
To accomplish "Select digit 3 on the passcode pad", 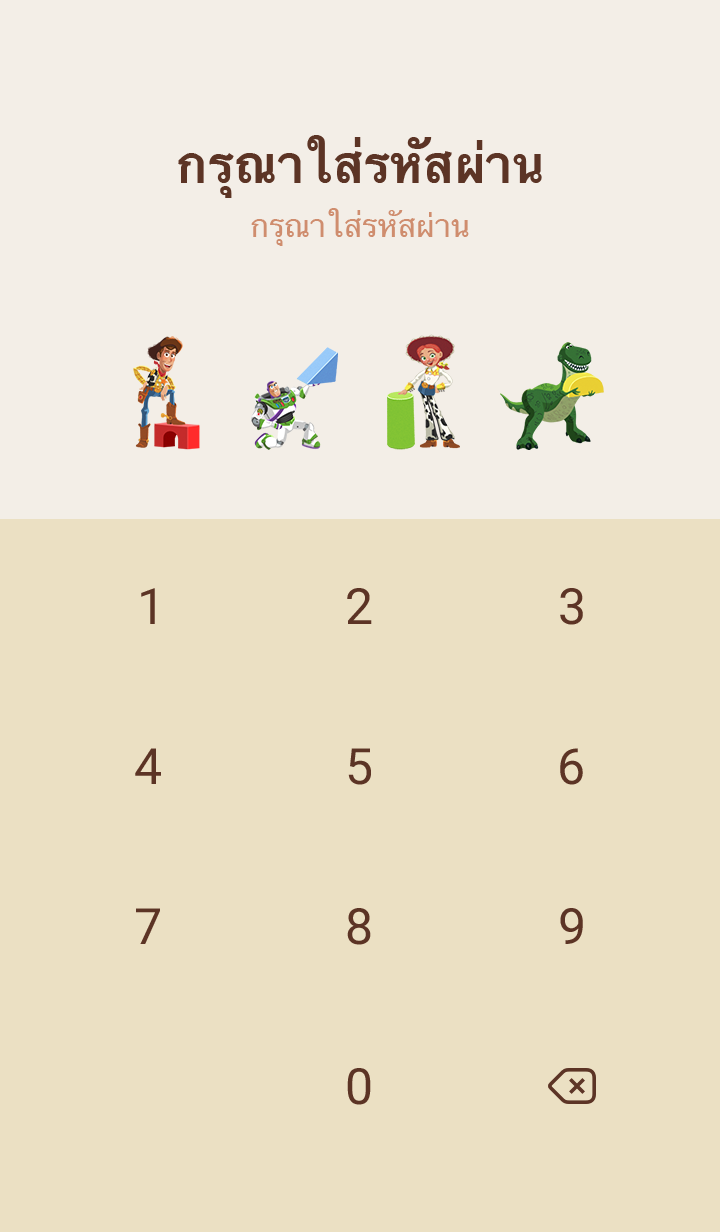I will tap(571, 607).
